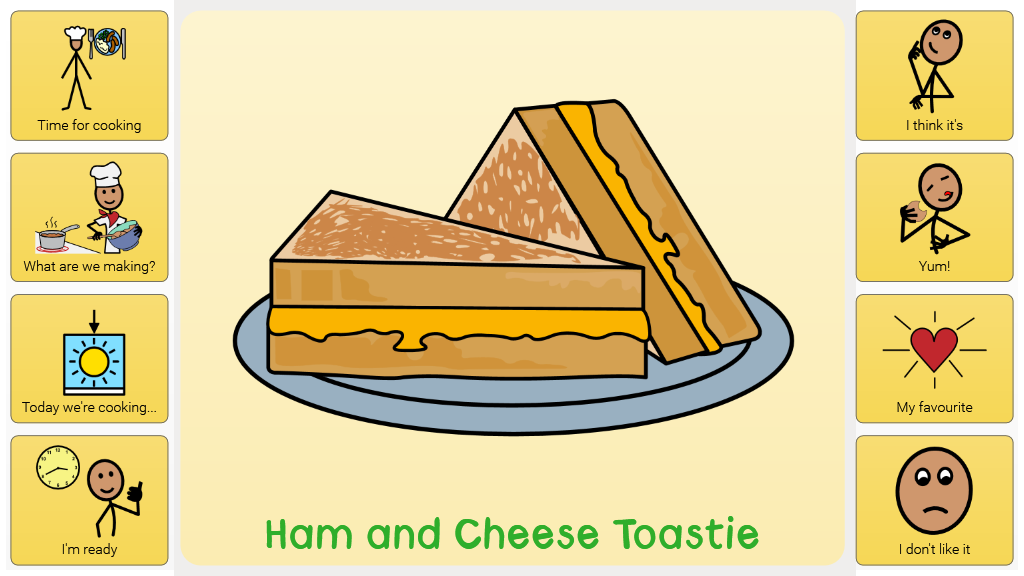Tap the 'Yum!' symbol cell
This screenshot has height=576, width=1024.
(x=934, y=217)
